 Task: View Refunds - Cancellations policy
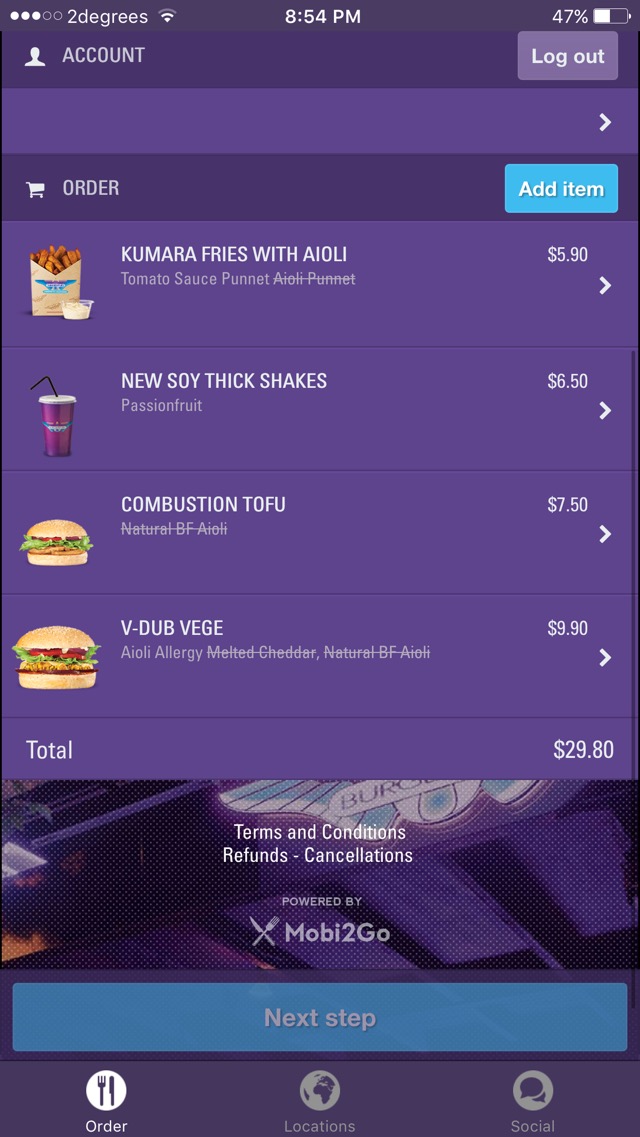tap(318, 856)
